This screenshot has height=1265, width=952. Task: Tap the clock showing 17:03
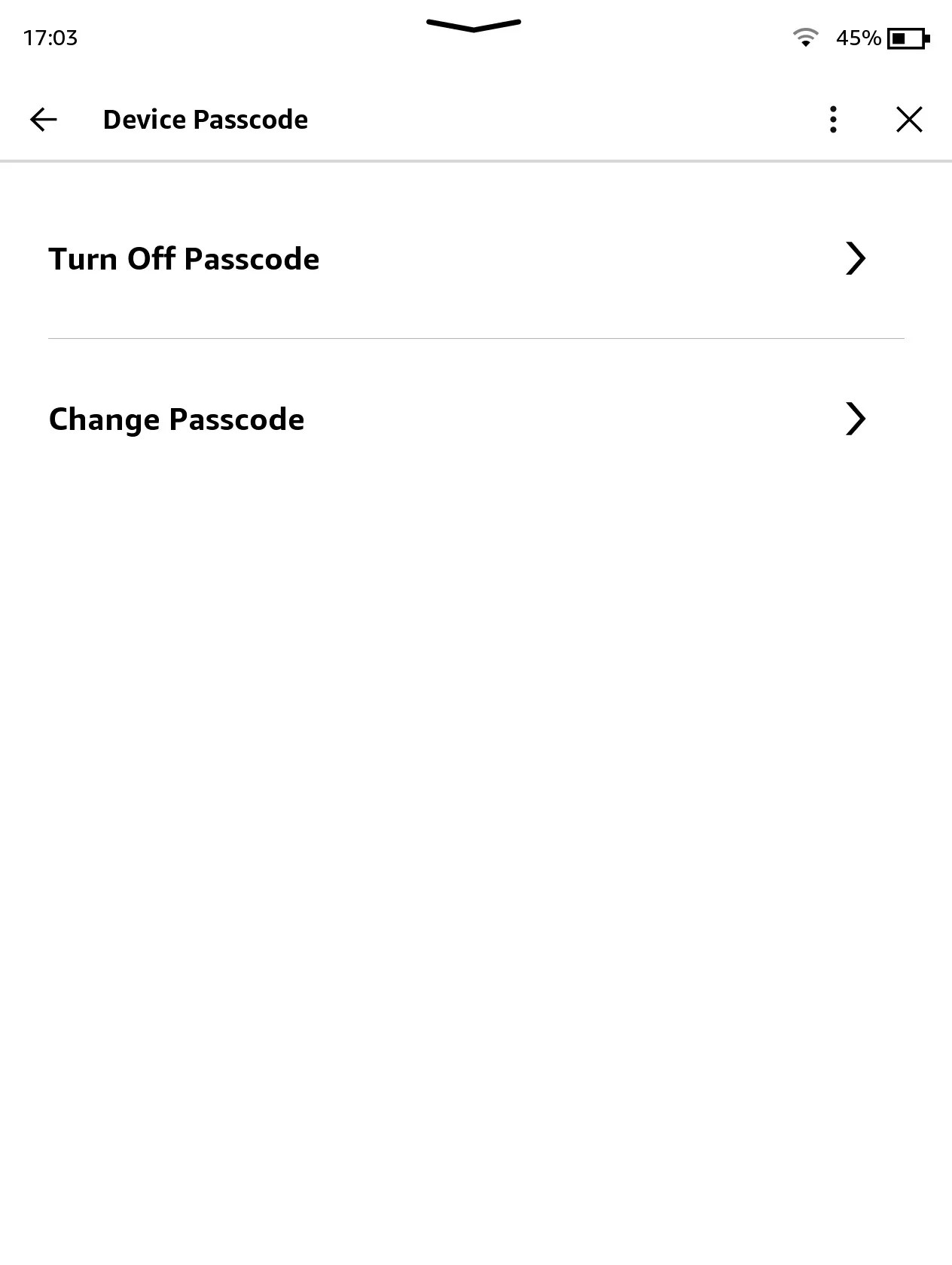click(x=49, y=37)
